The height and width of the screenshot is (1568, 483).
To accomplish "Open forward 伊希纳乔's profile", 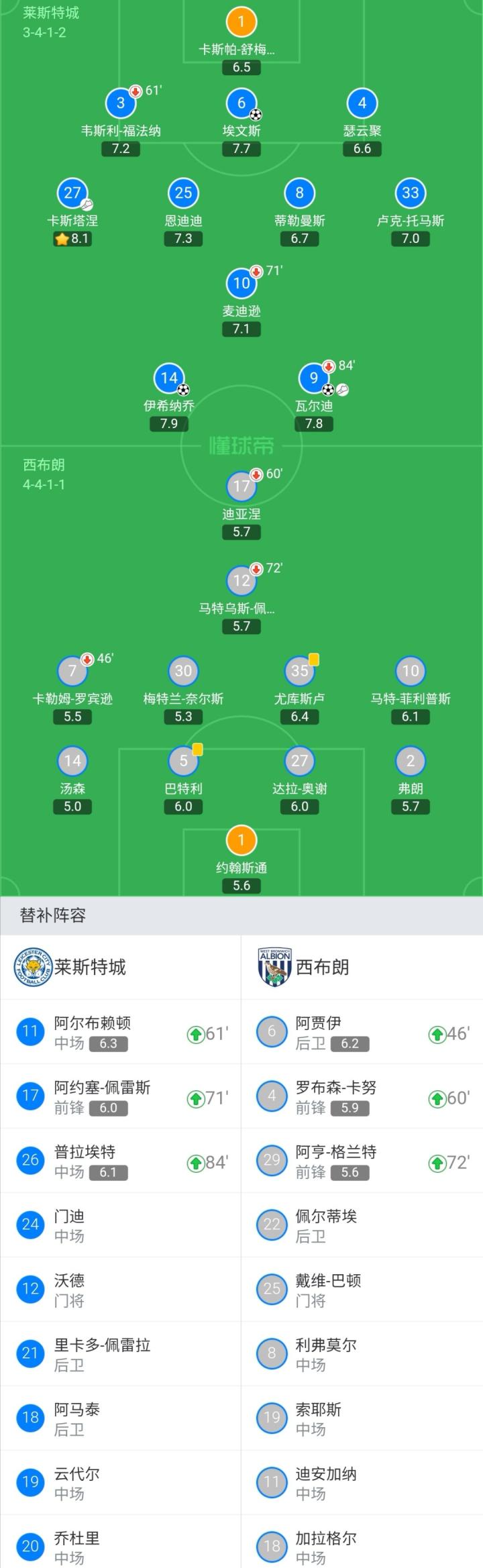I will point(169,378).
